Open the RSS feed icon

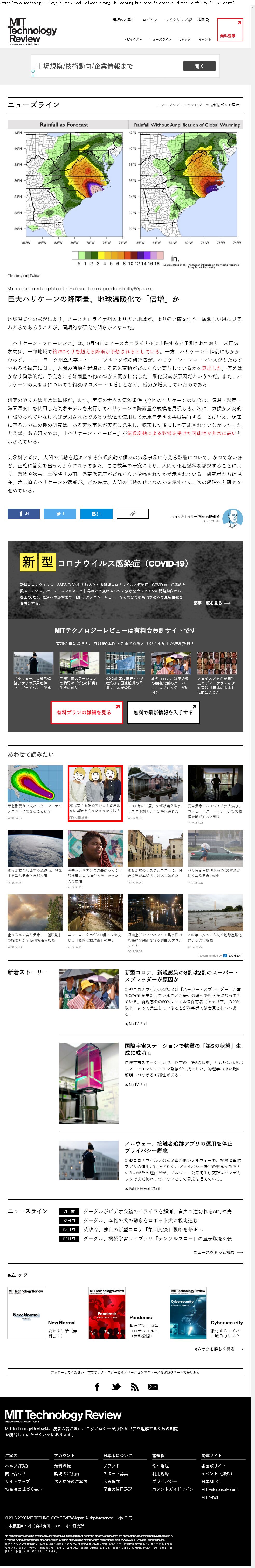(134, 1386)
